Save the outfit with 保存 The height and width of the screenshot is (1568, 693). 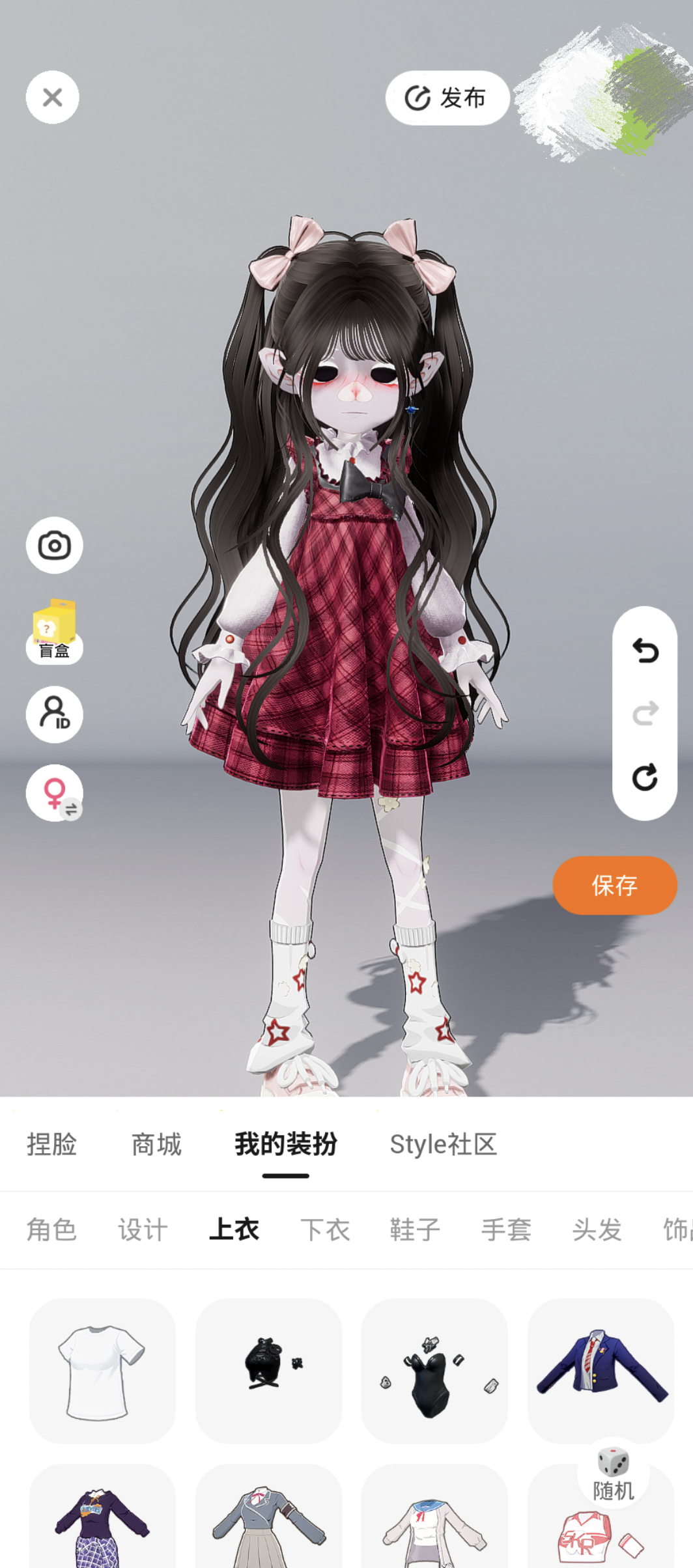coord(614,885)
